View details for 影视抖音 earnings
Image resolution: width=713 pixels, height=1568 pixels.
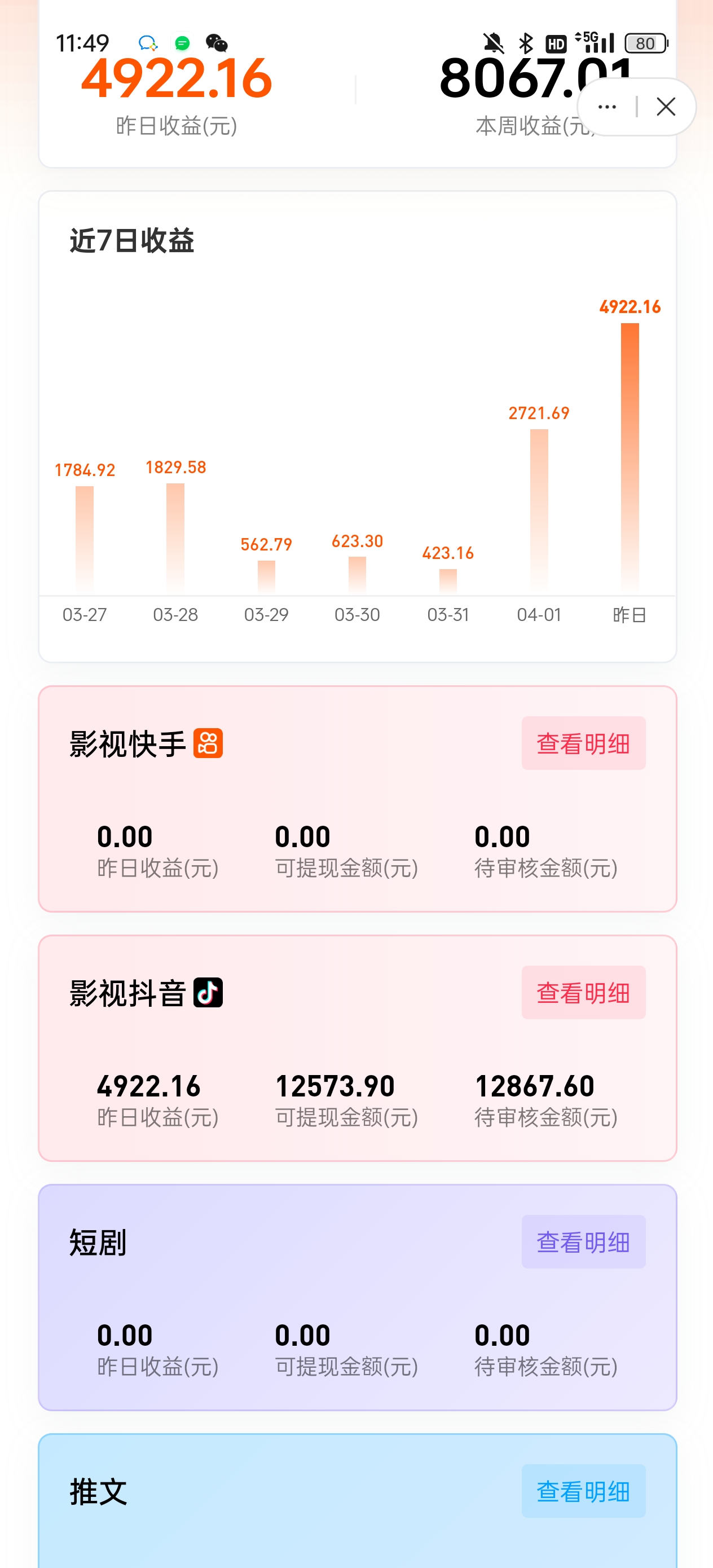point(583,993)
